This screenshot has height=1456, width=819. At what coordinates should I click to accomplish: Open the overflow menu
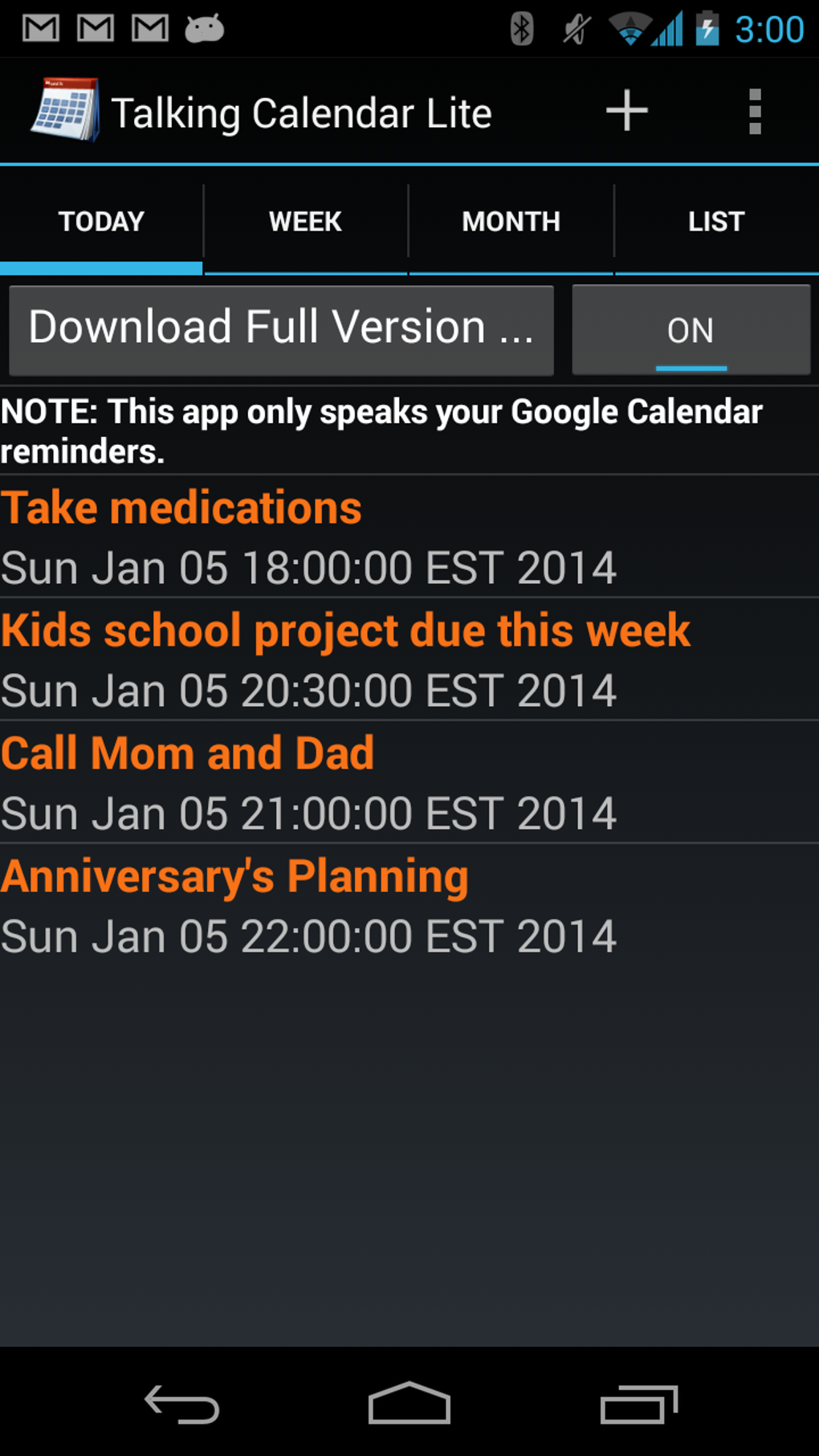click(754, 112)
